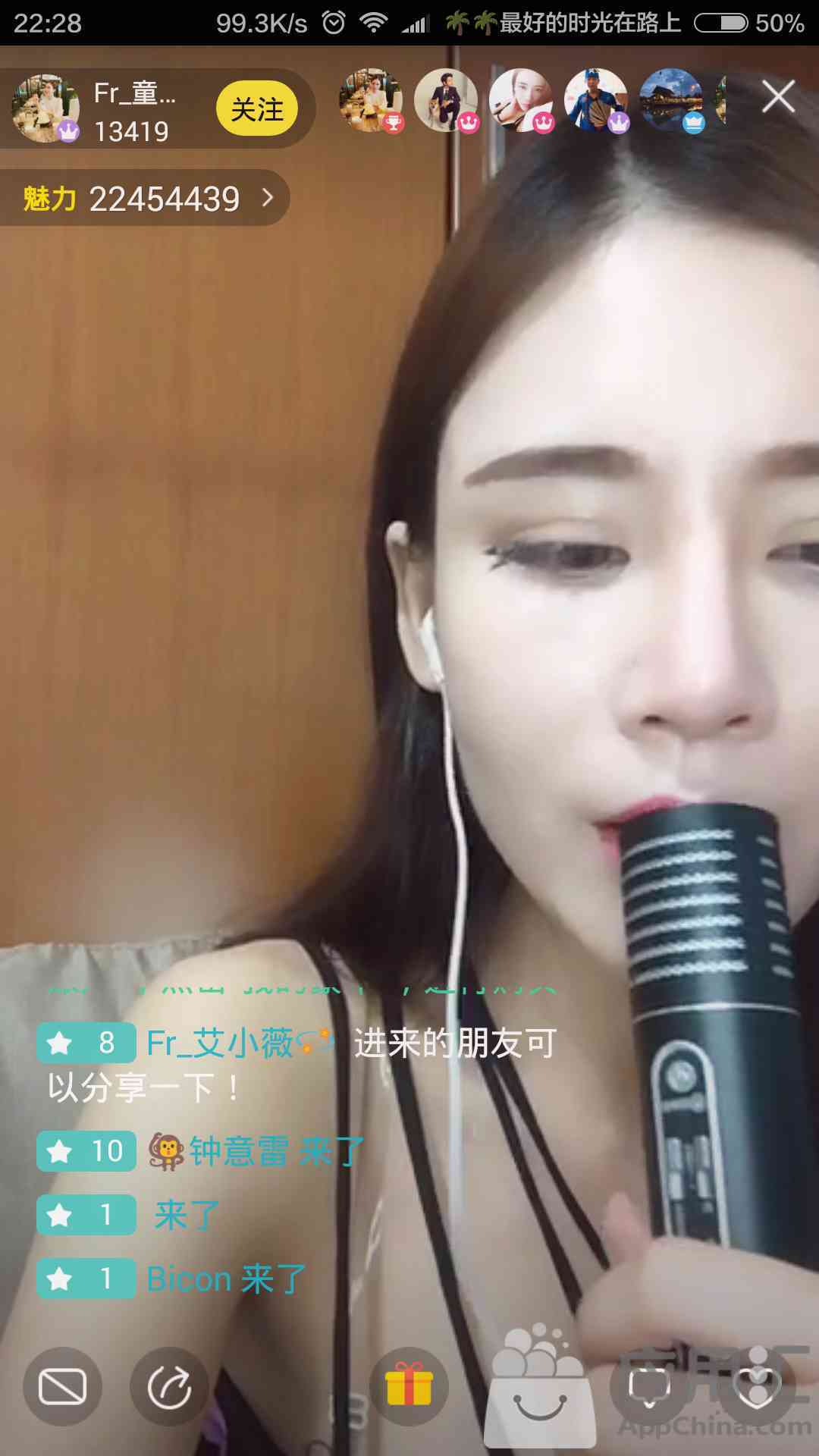This screenshot has height=1456, width=819.
Task: View the viewer avatar with the blue crown badge
Action: click(671, 100)
